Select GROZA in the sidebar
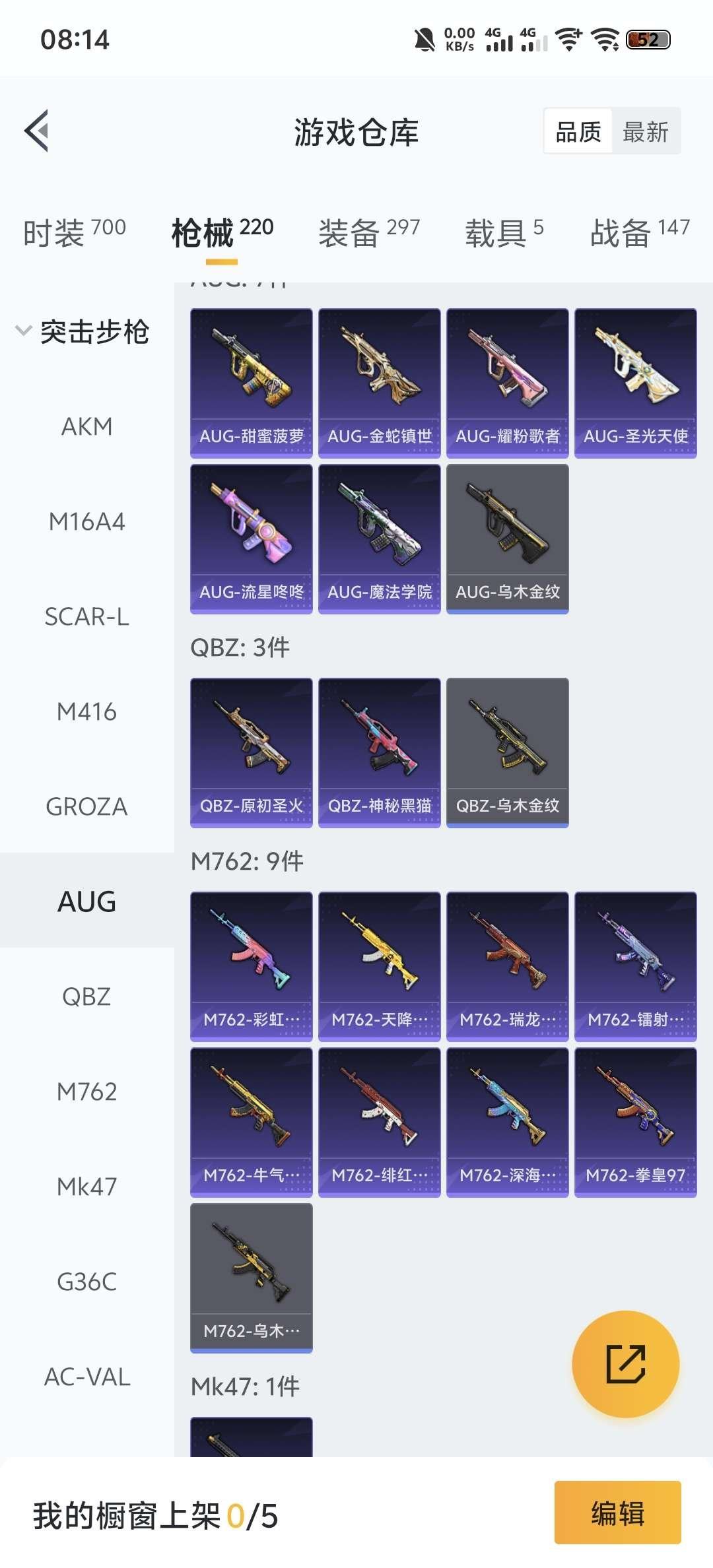Image resolution: width=713 pixels, height=1568 pixels. [x=86, y=807]
